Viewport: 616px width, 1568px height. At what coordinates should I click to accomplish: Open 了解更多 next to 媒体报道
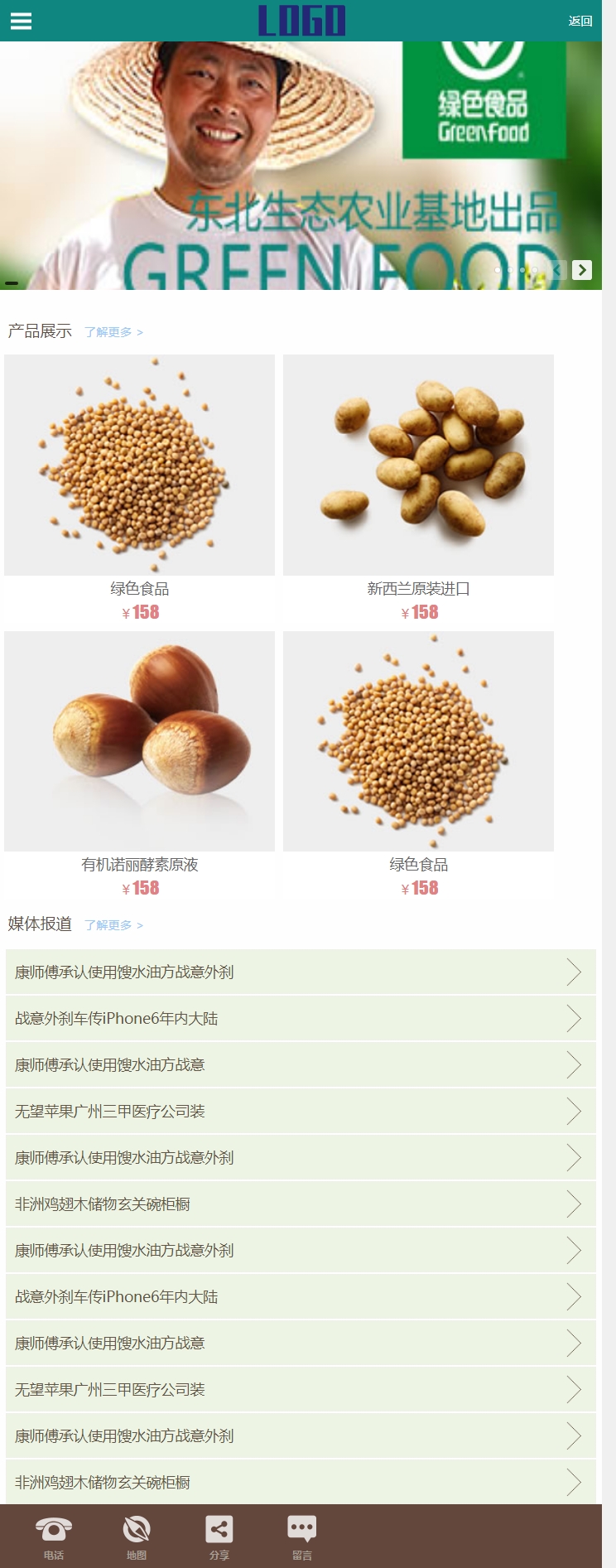(x=113, y=925)
